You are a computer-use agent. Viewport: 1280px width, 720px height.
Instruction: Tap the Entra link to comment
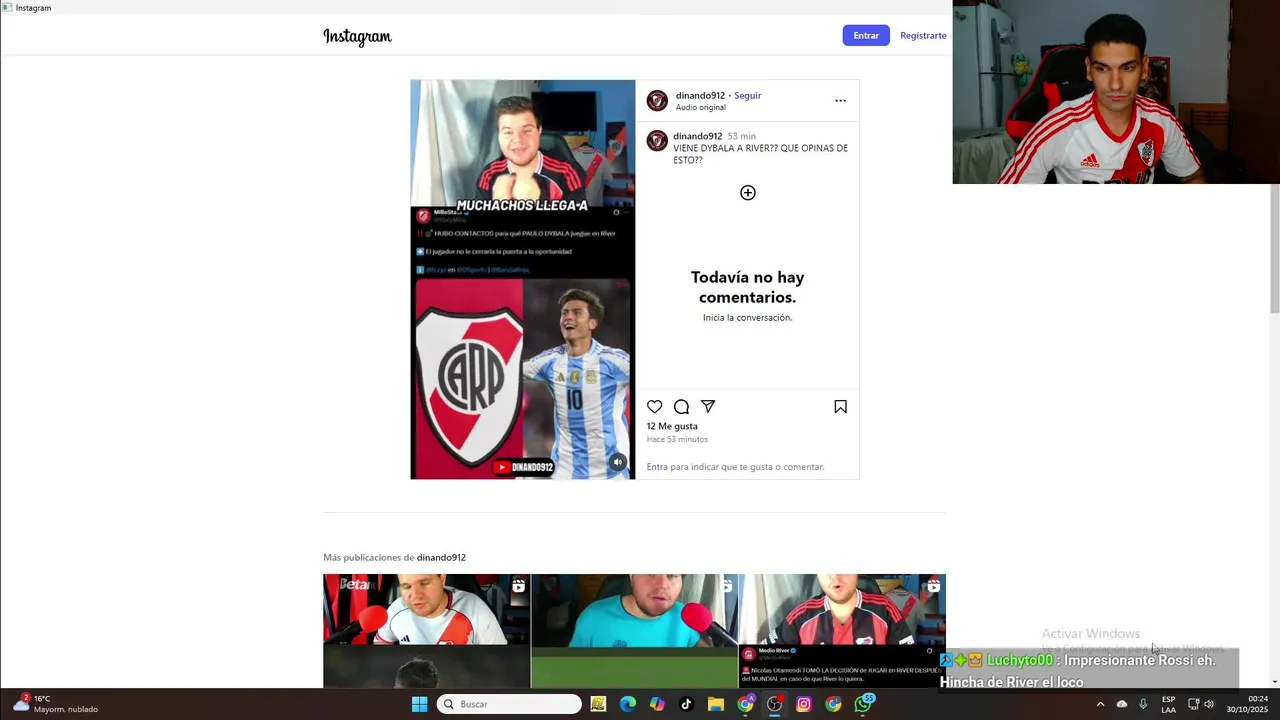656,467
